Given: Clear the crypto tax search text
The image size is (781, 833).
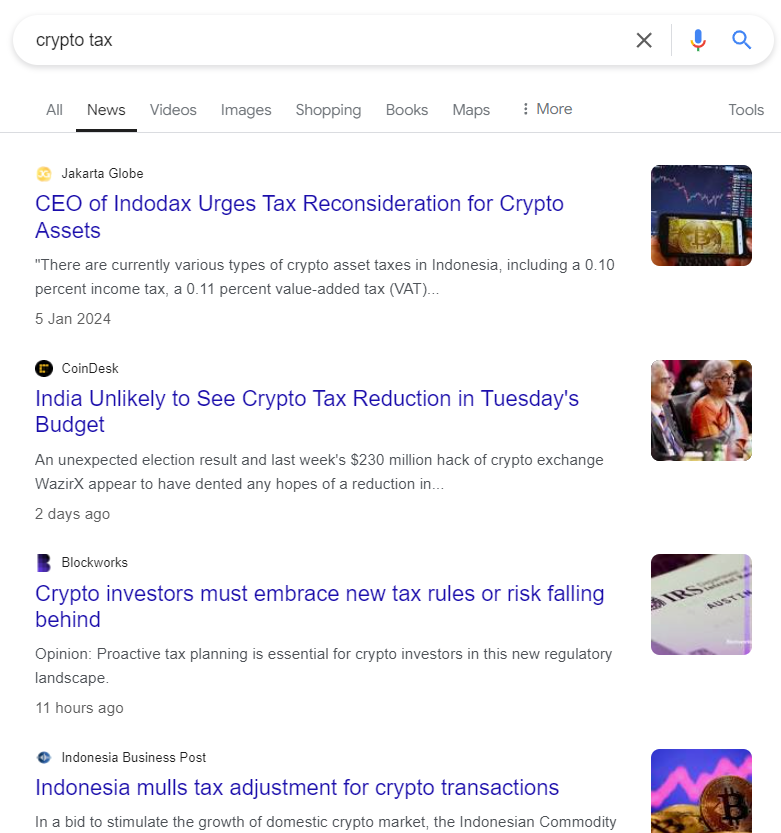Looking at the screenshot, I should (644, 40).
